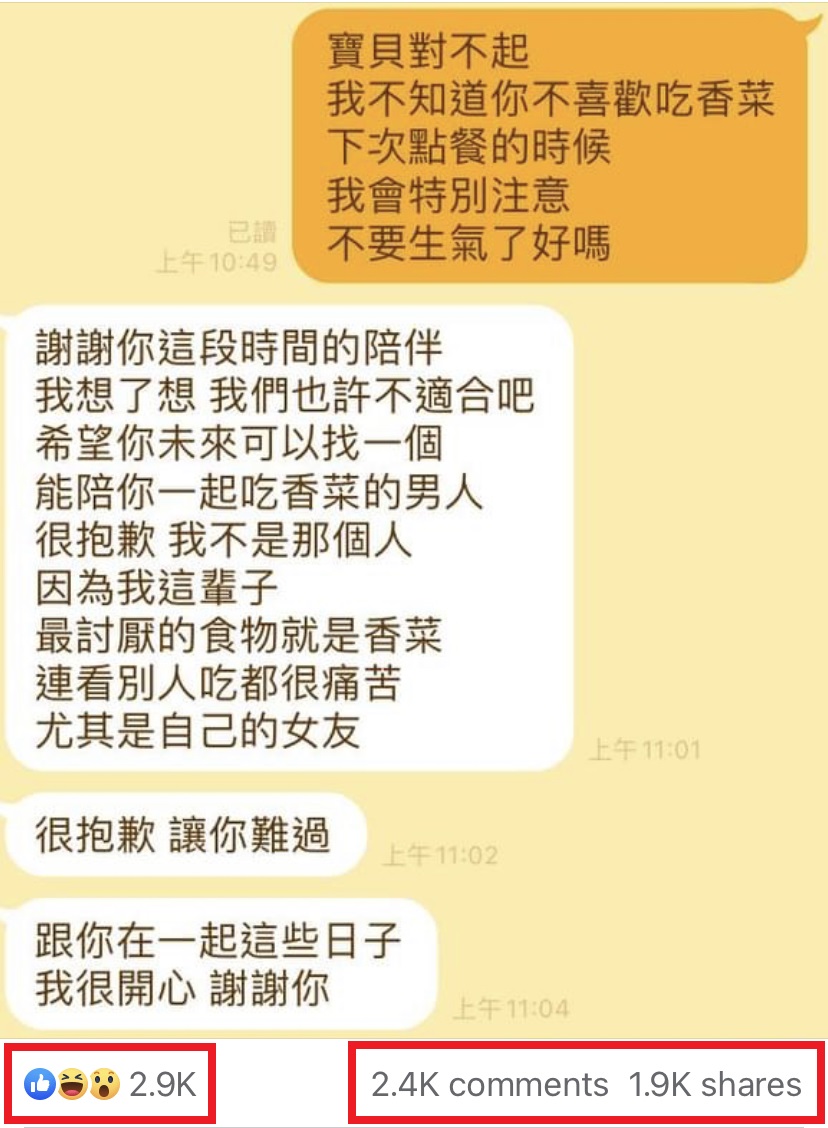View the 1.9K shares
The width and height of the screenshot is (828, 1128).
tap(715, 1085)
